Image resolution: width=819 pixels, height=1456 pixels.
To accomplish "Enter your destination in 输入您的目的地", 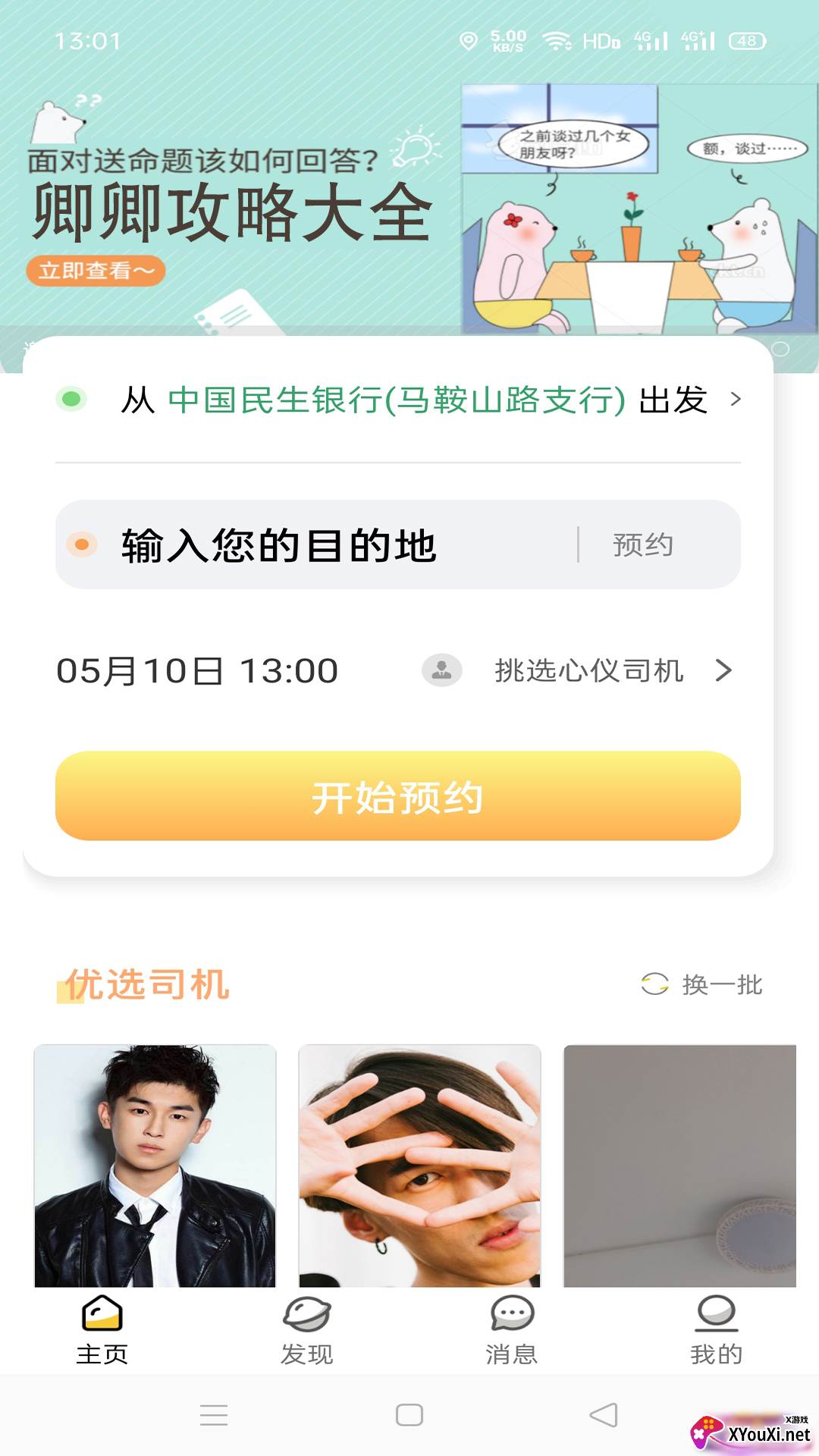I will (x=303, y=545).
